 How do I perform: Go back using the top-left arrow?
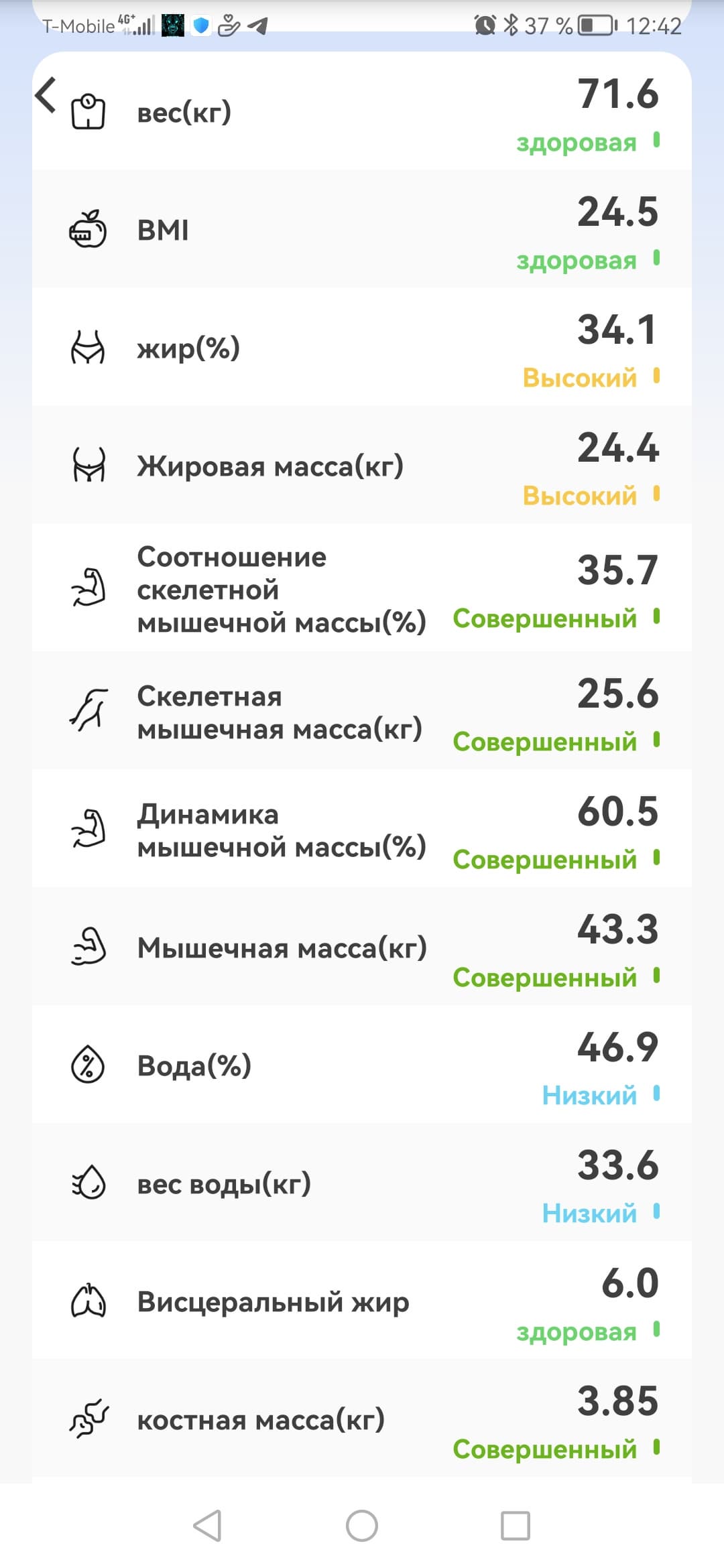pyautogui.click(x=46, y=95)
